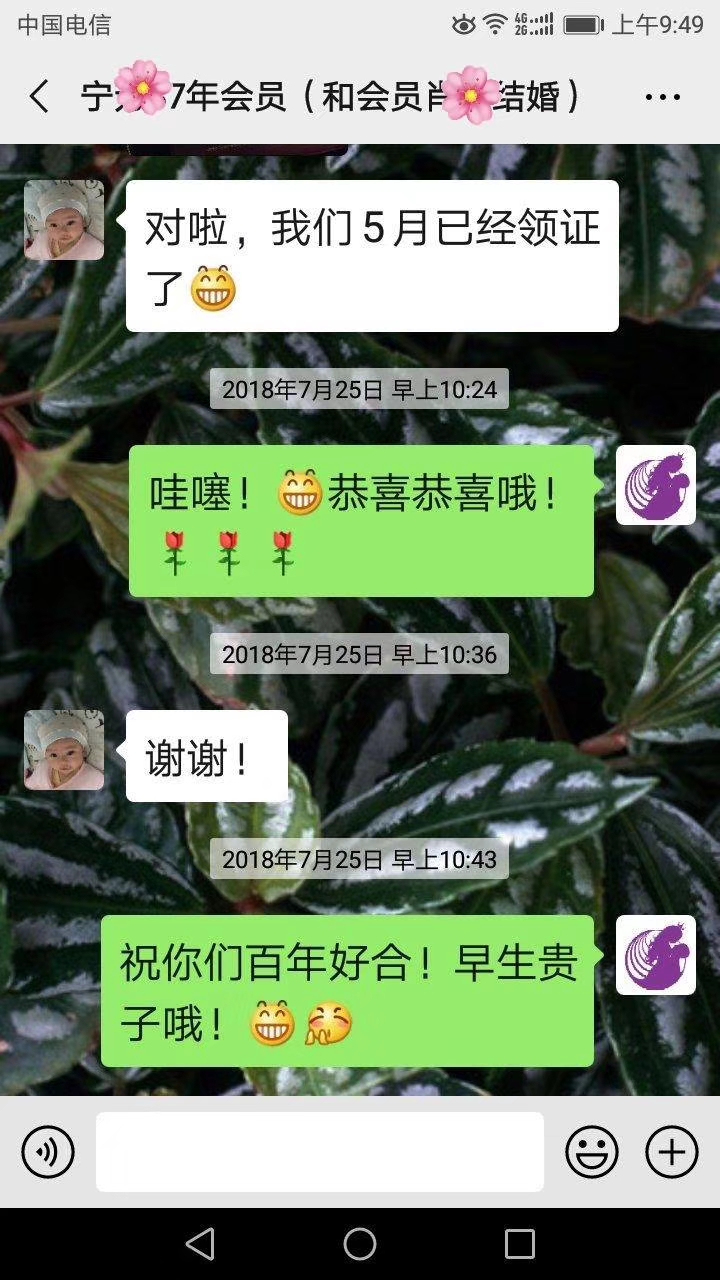Viewport: 720px width, 1280px height.
Task: Open contact avatar beside 谢谢！ message
Action: click(64, 750)
